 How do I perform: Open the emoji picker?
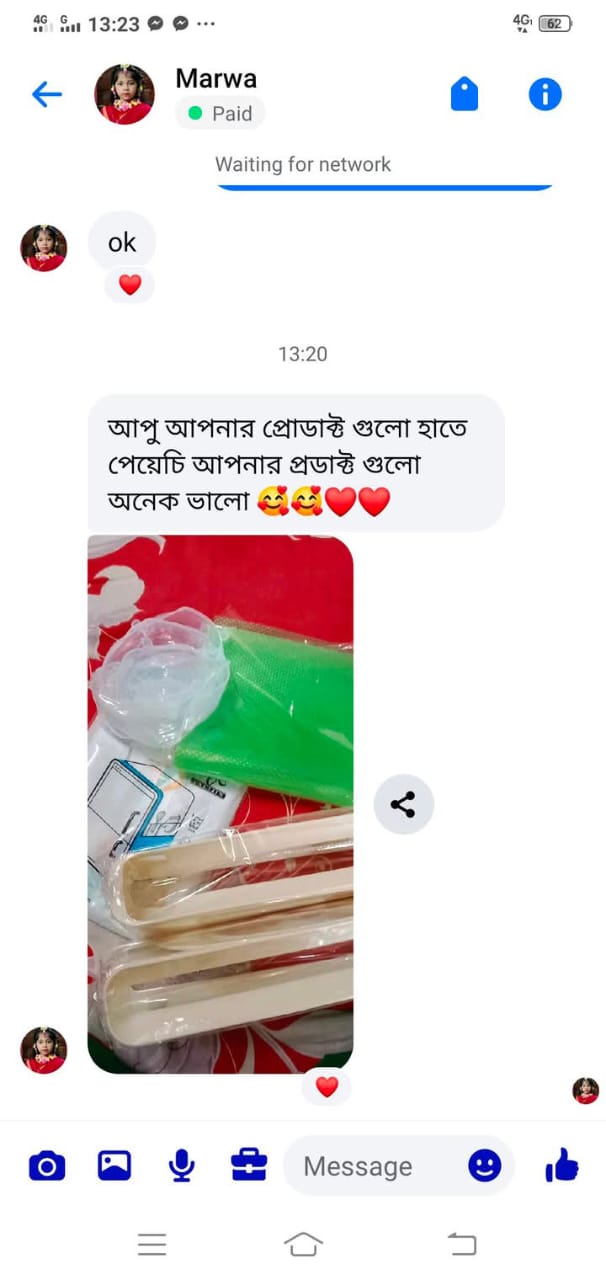(x=485, y=1165)
